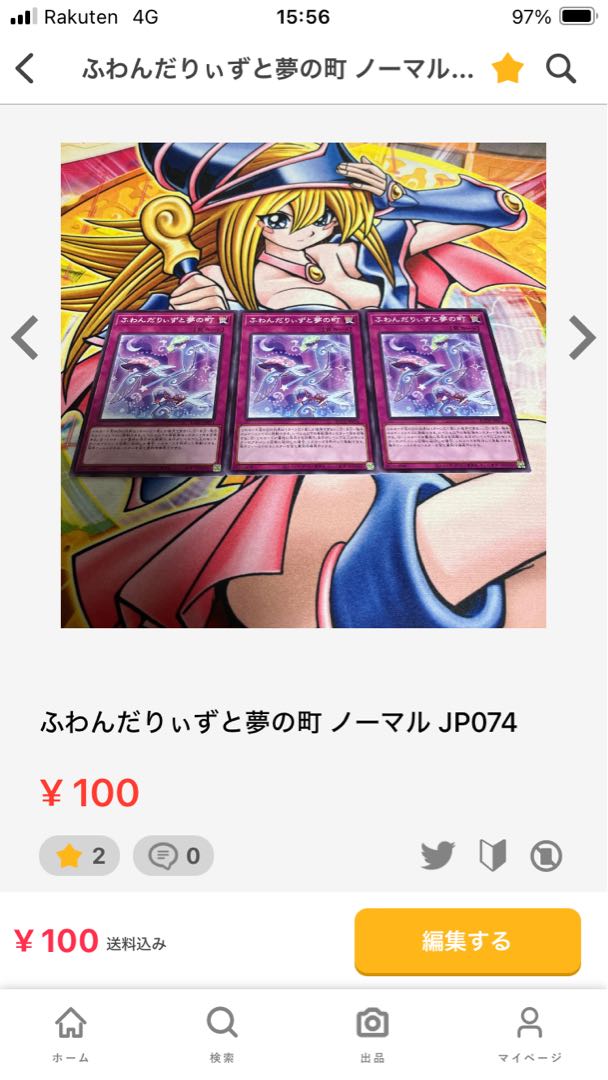This screenshot has width=608, height=1080.
Task: Tap the beginner-mark share icon
Action: [x=493, y=855]
